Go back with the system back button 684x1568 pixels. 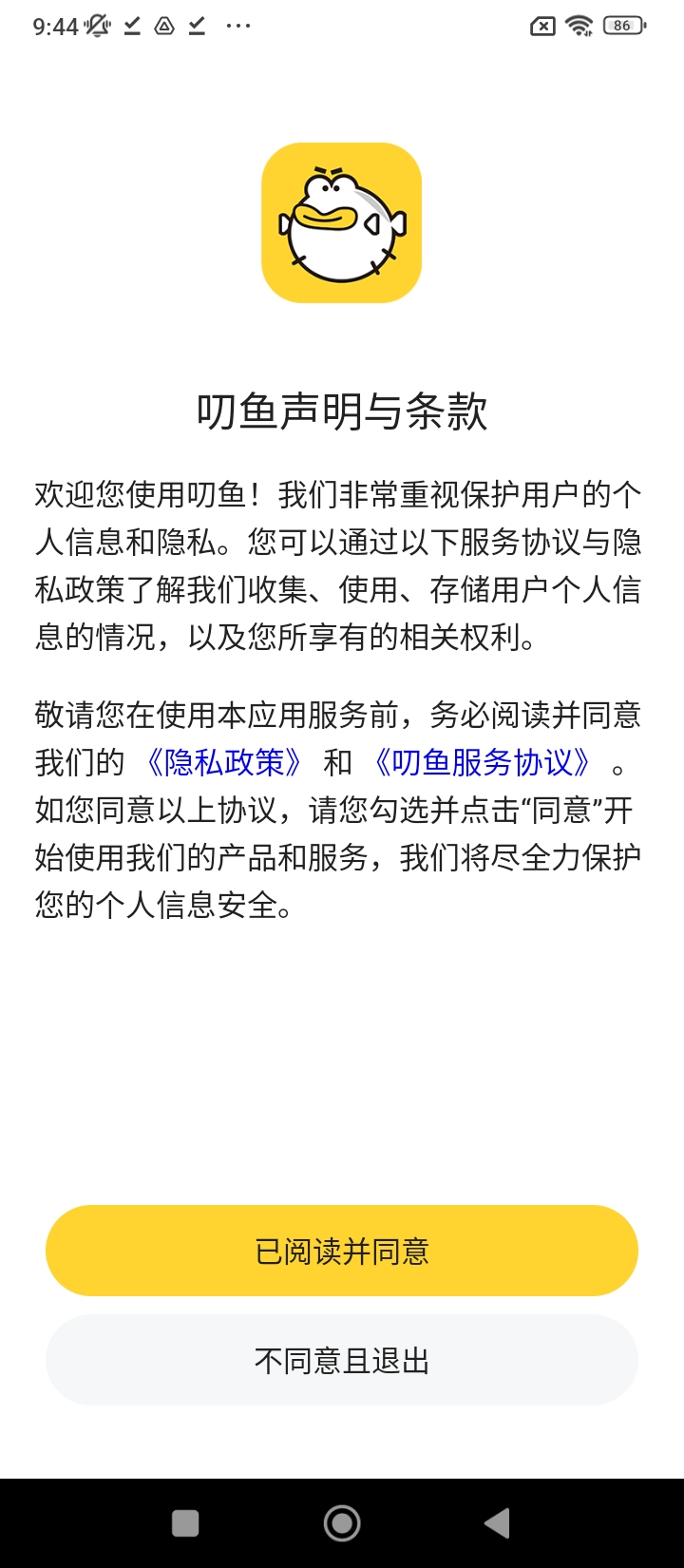point(497,1523)
